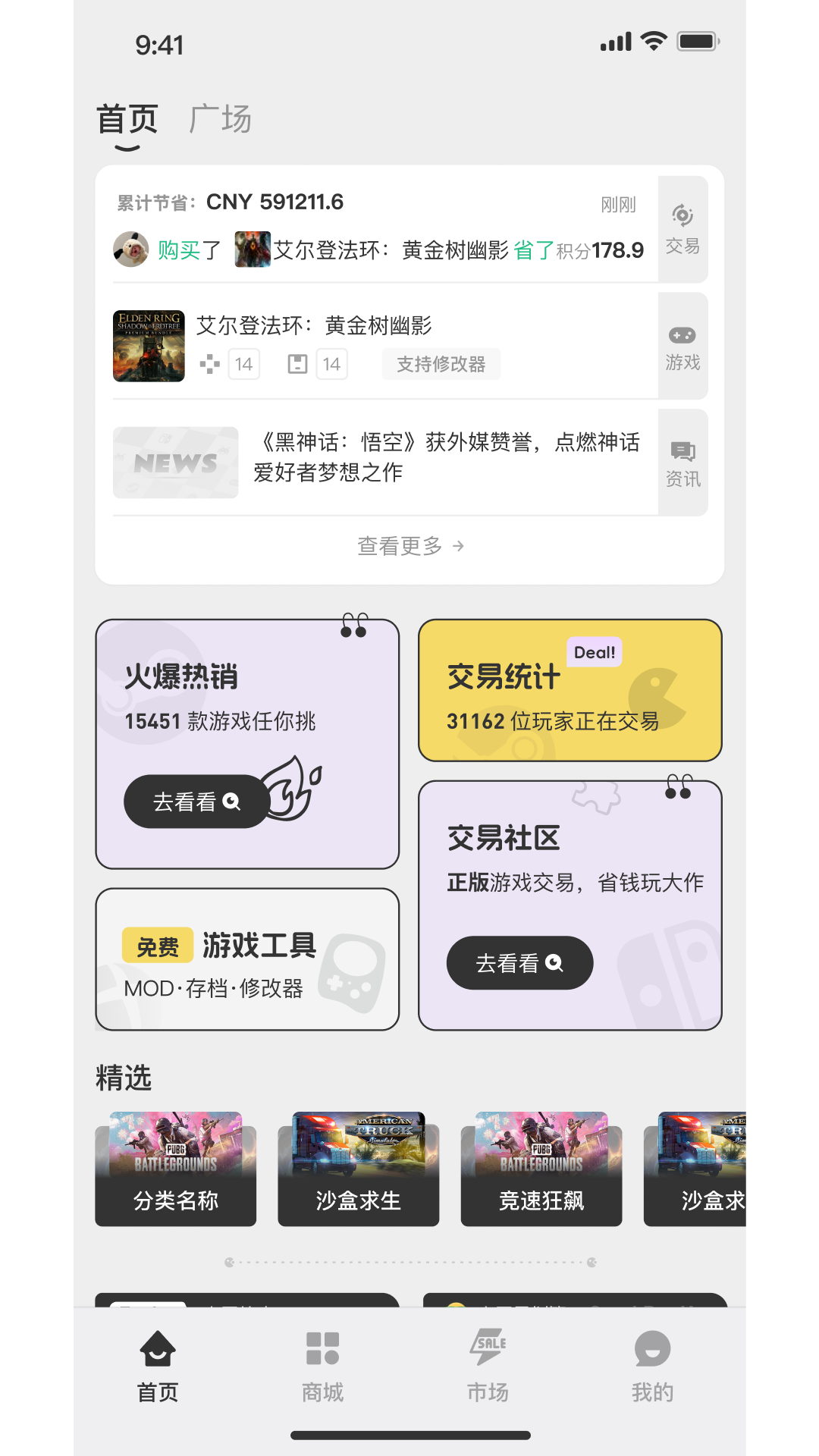Screen dimensions: 819x1456
Task: Open the 黑神话：悟空 news article
Action: [x=447, y=457]
